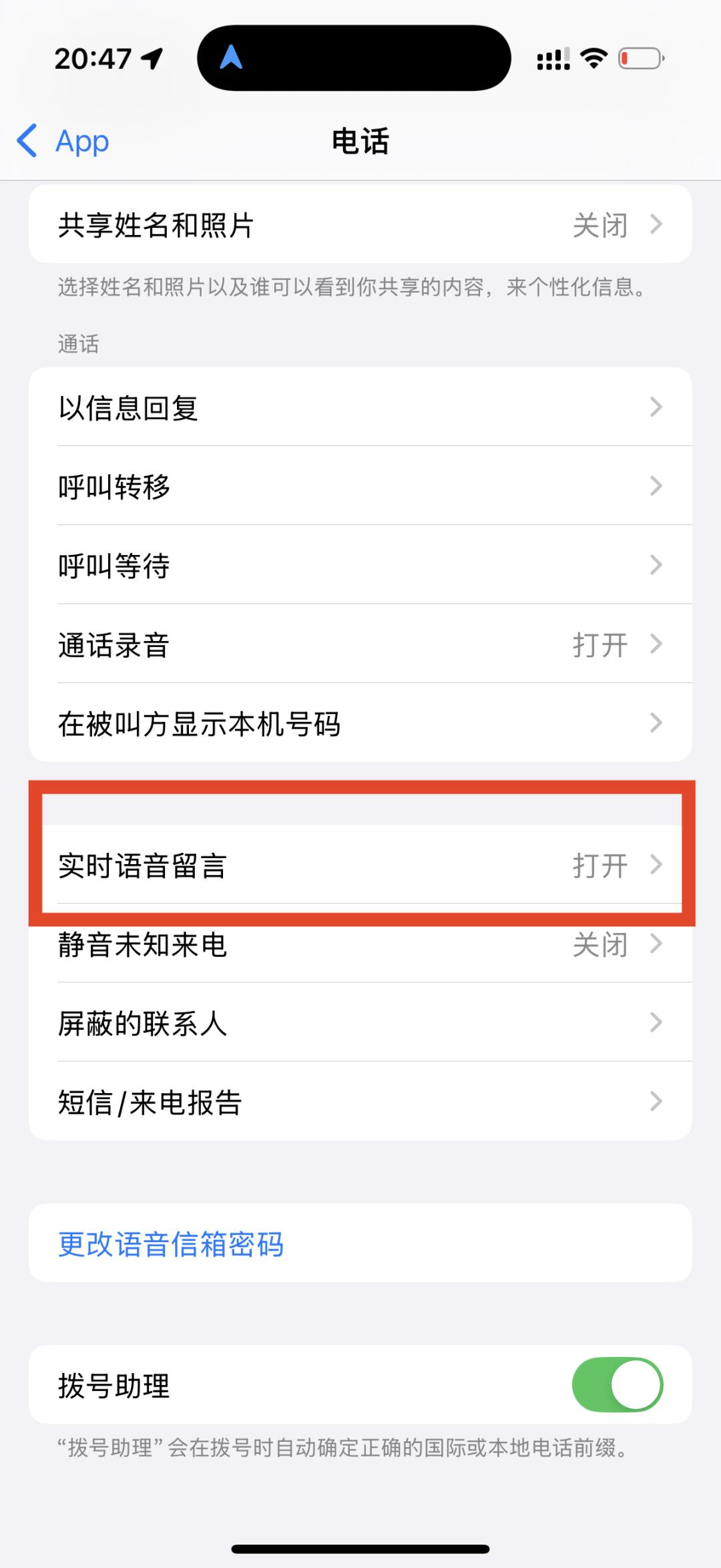Screen dimensions: 721x1568
Task: Turn off the 拨号助理 switch
Action: tap(617, 1384)
